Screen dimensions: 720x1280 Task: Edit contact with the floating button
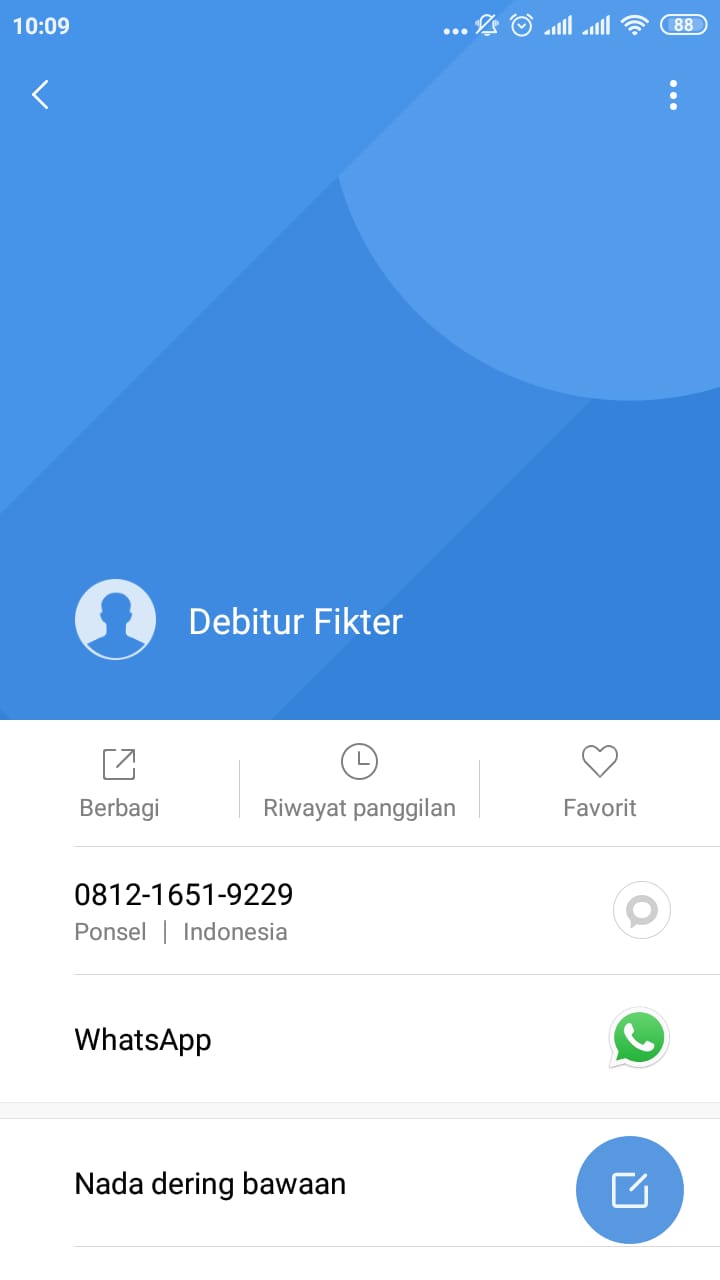[x=630, y=1190]
